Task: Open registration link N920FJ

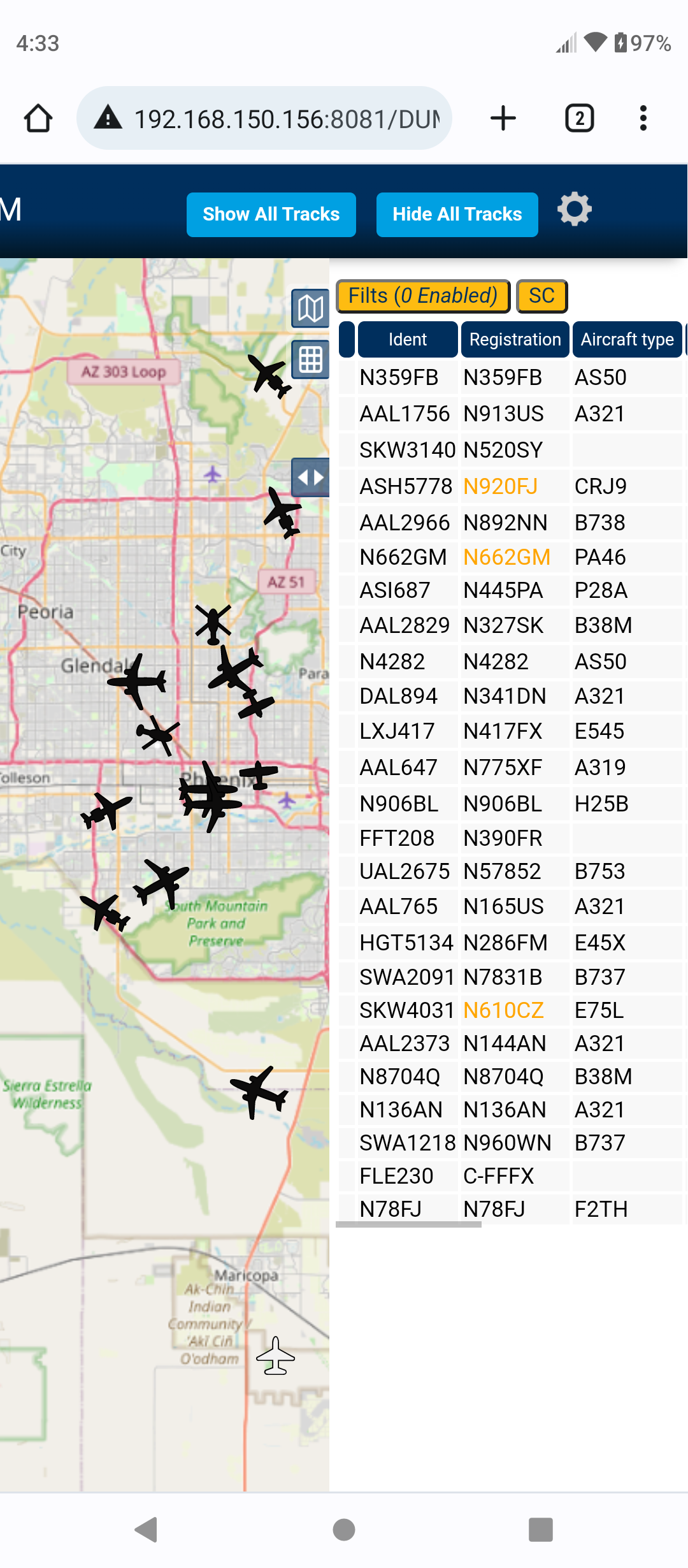Action: click(500, 486)
